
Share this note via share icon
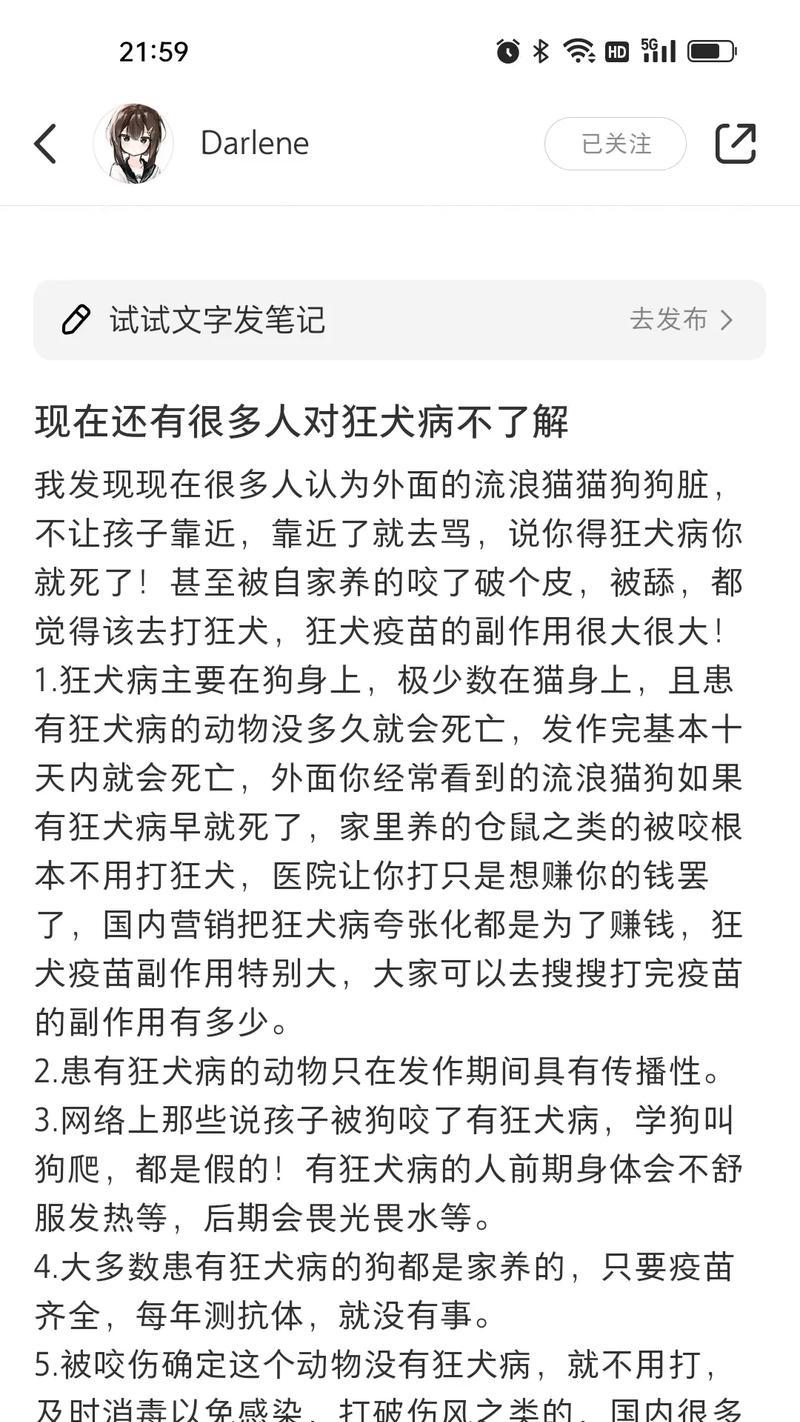pyautogui.click(x=735, y=144)
